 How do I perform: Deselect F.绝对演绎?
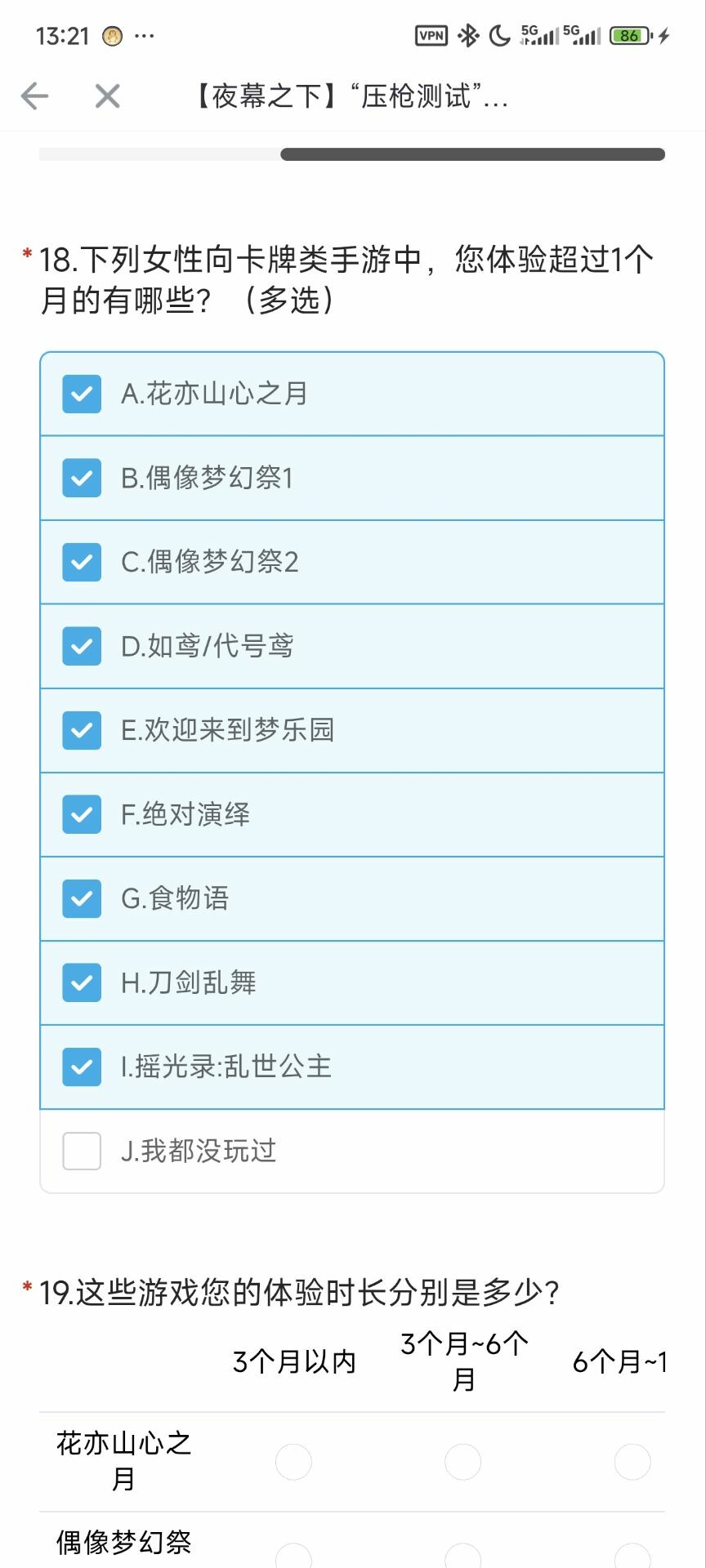tap(82, 815)
